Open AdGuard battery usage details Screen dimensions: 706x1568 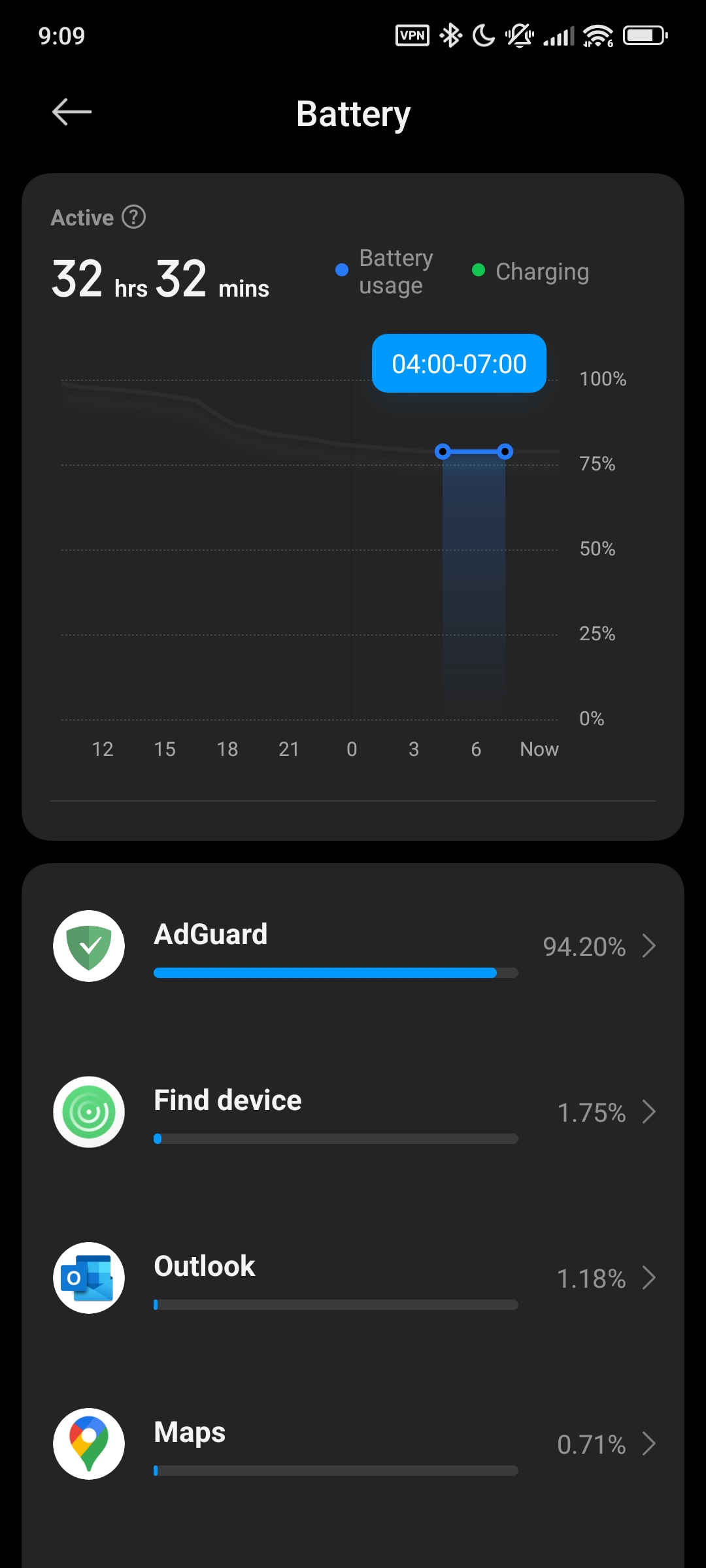pos(353,946)
